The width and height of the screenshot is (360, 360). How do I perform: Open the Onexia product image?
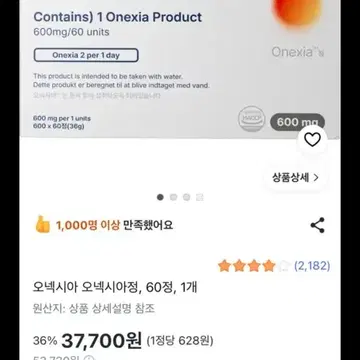180,69
